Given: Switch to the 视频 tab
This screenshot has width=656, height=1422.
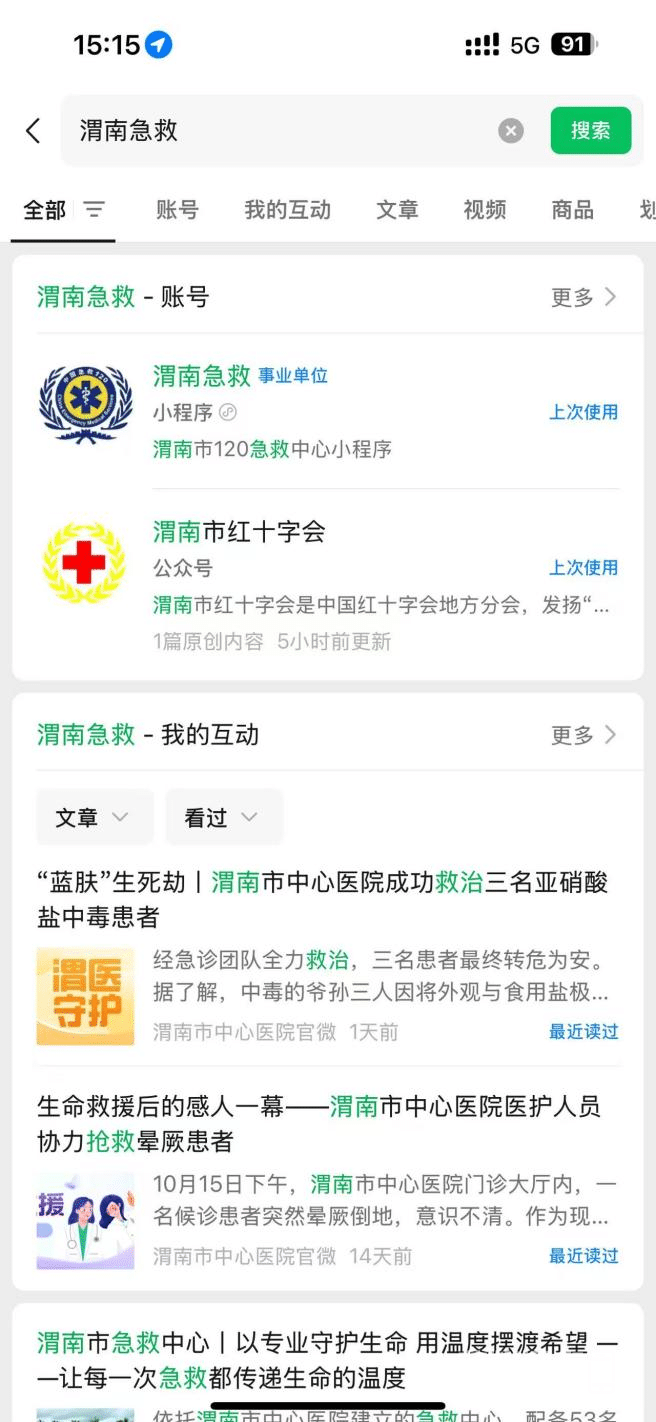Looking at the screenshot, I should point(484,210).
